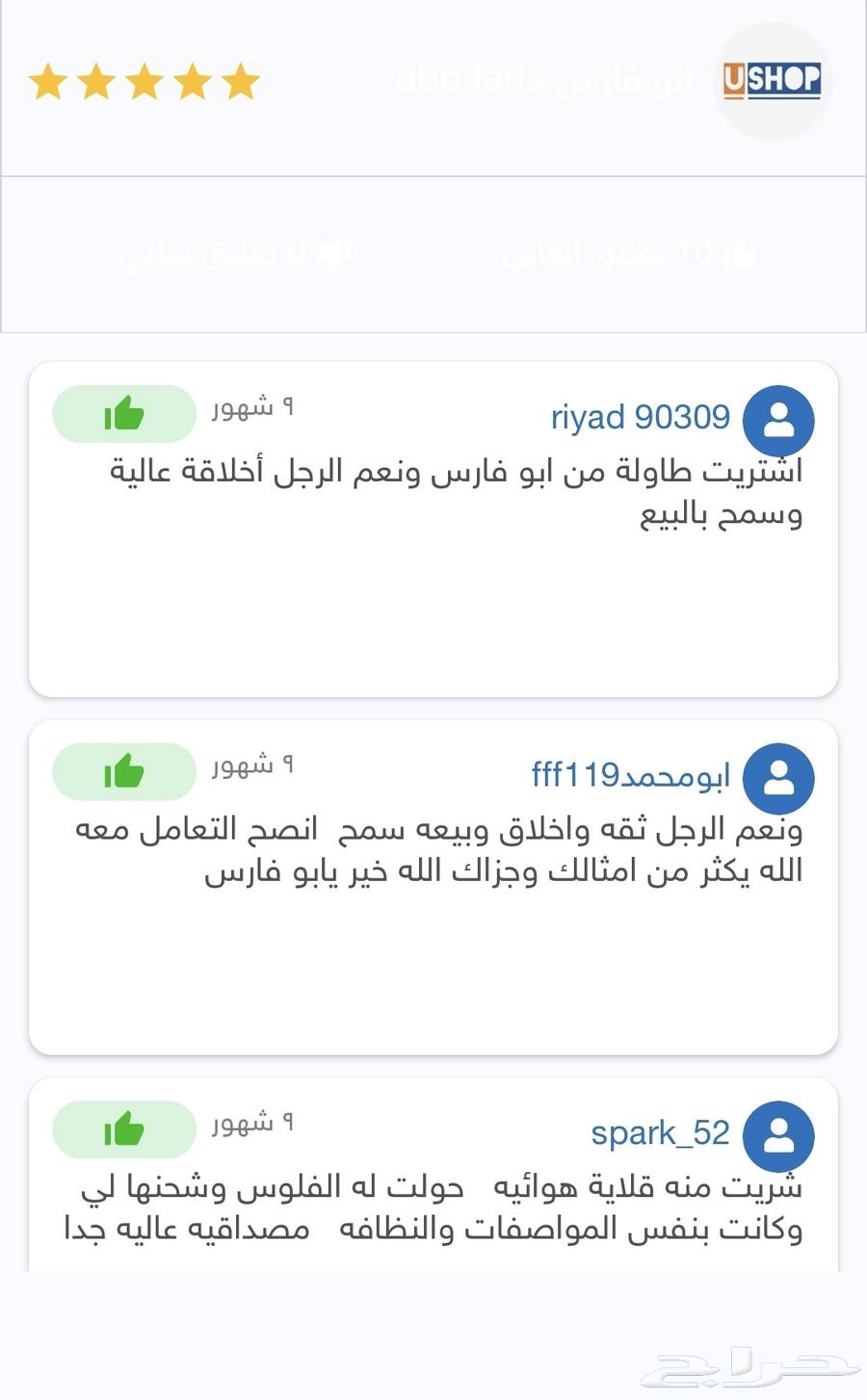Image resolution: width=867 pixels, height=1400 pixels.
Task: Click the thumbs-down icon next to negative comments
Action: [333, 253]
